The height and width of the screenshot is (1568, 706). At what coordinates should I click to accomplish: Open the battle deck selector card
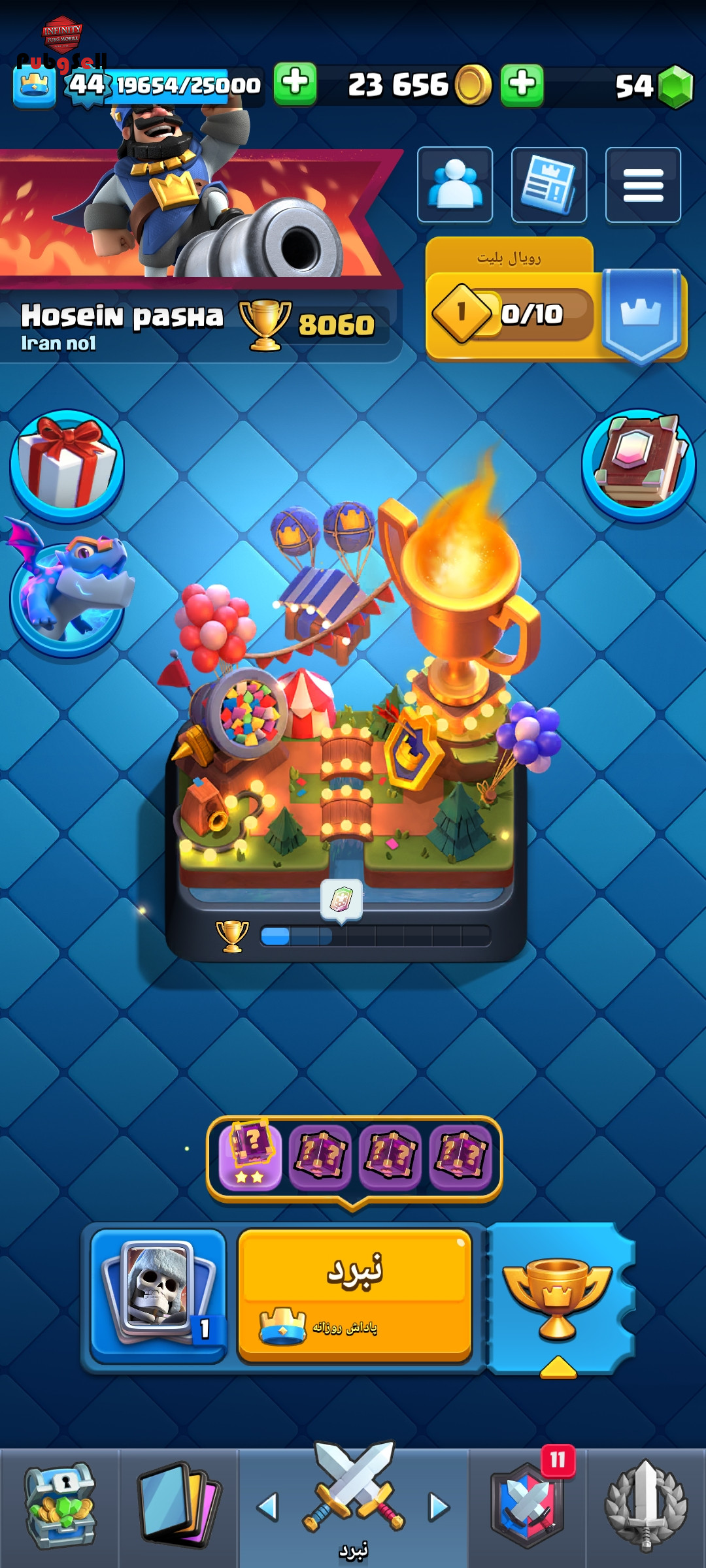pyautogui.click(x=158, y=1295)
